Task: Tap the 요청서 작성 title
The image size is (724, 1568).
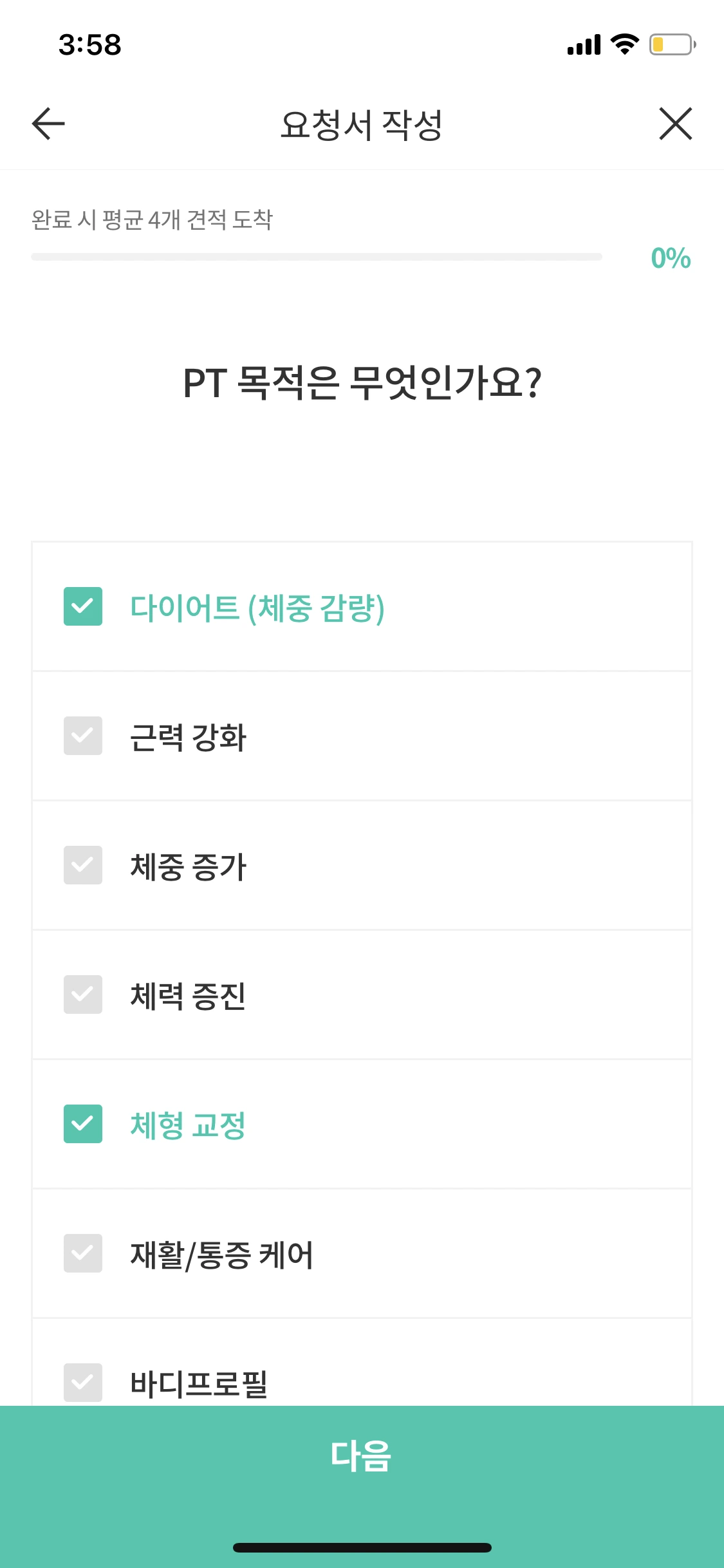Action: tap(362, 124)
